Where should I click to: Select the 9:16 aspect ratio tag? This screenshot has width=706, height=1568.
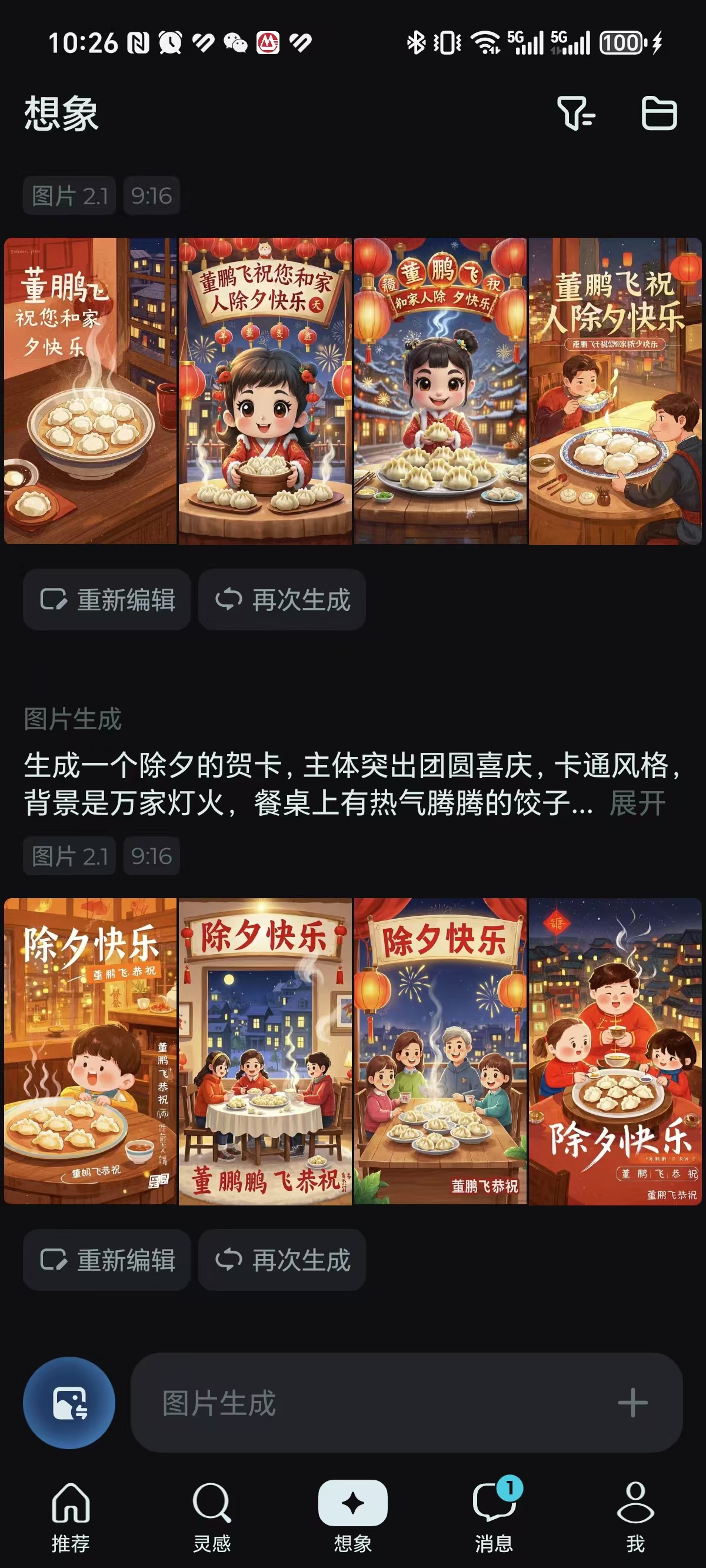(x=152, y=195)
